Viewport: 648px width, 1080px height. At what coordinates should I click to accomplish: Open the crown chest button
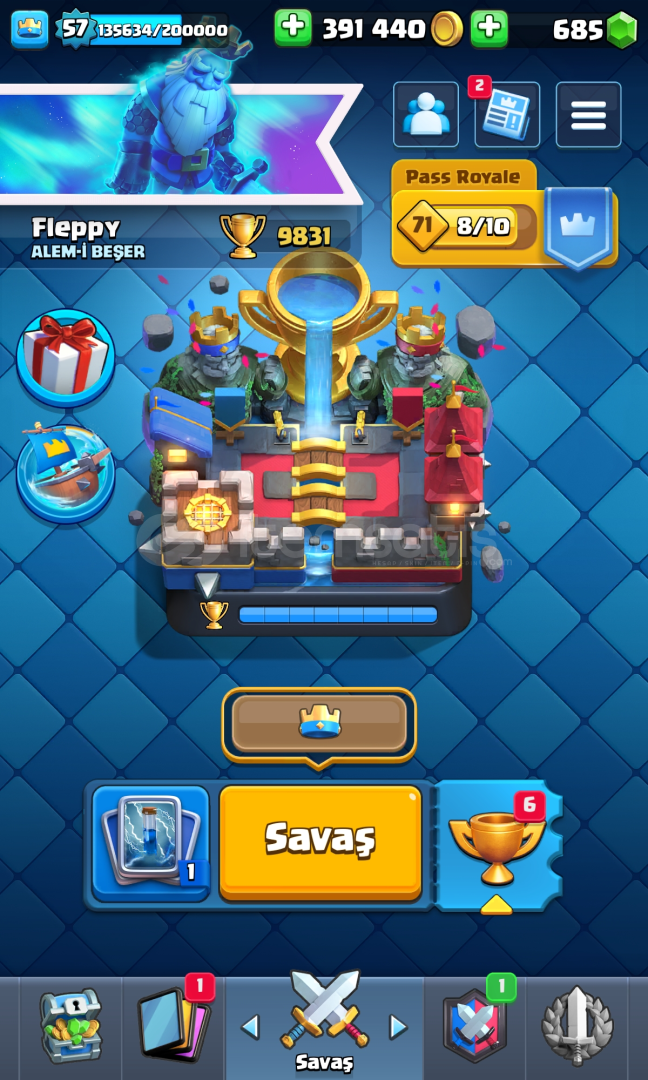[319, 723]
